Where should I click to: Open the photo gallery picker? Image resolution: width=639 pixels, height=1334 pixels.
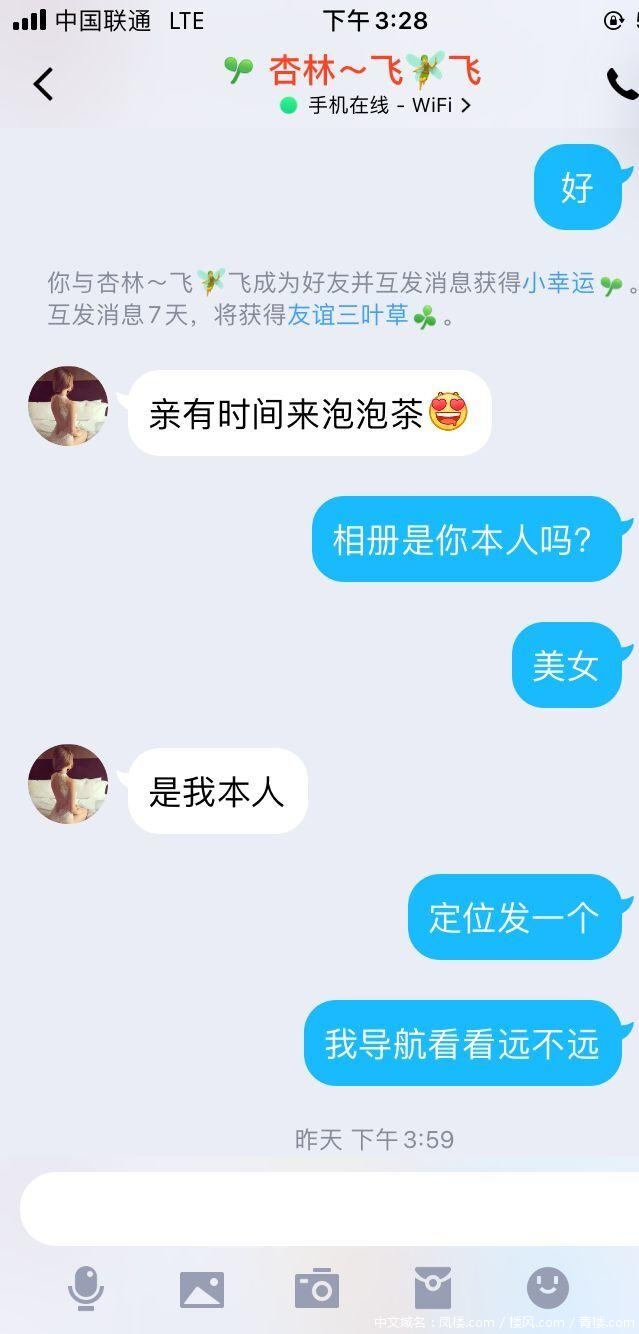pos(202,1289)
